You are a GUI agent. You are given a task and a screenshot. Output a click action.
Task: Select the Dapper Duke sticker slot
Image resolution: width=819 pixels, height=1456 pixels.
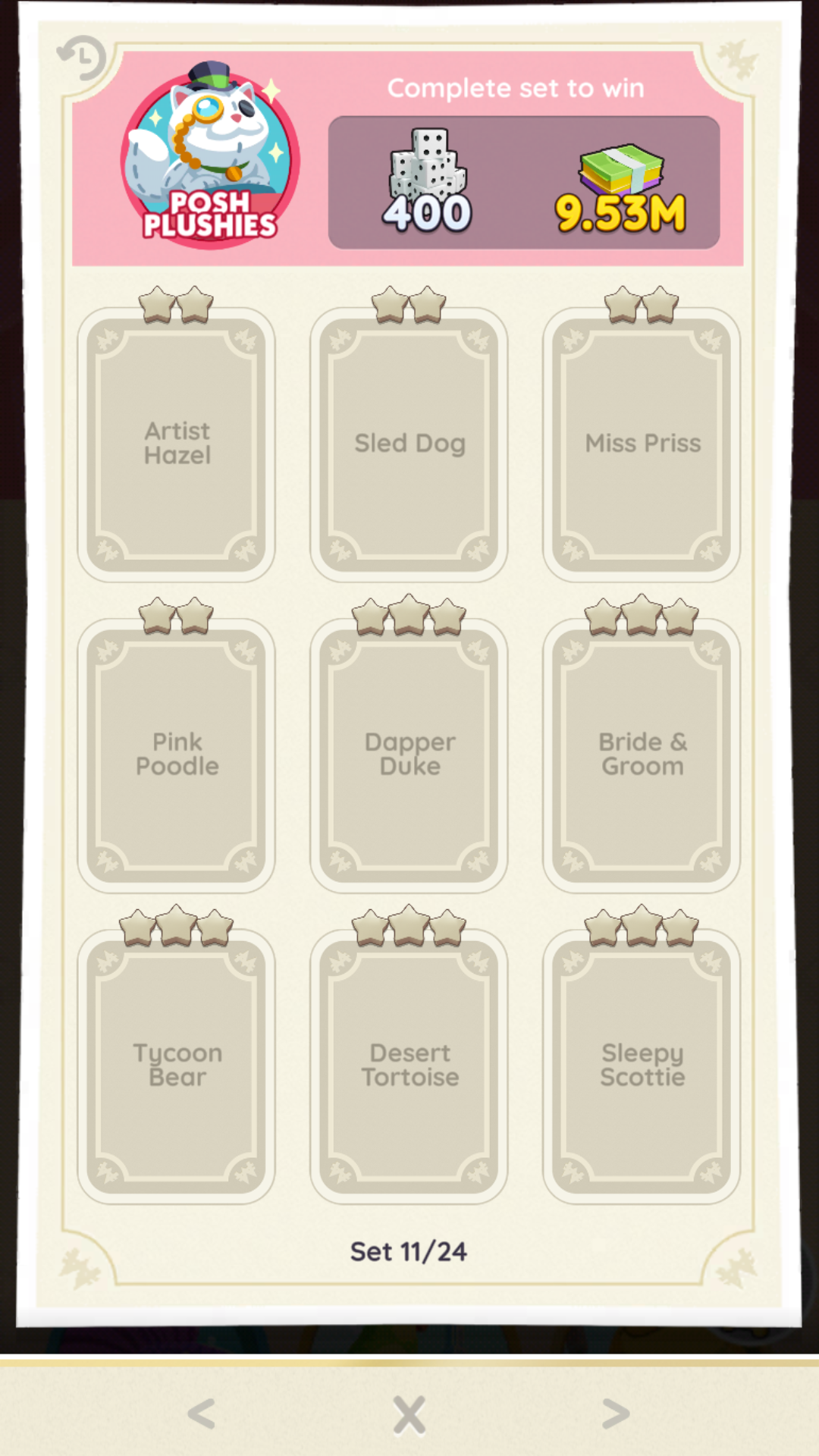tap(409, 755)
